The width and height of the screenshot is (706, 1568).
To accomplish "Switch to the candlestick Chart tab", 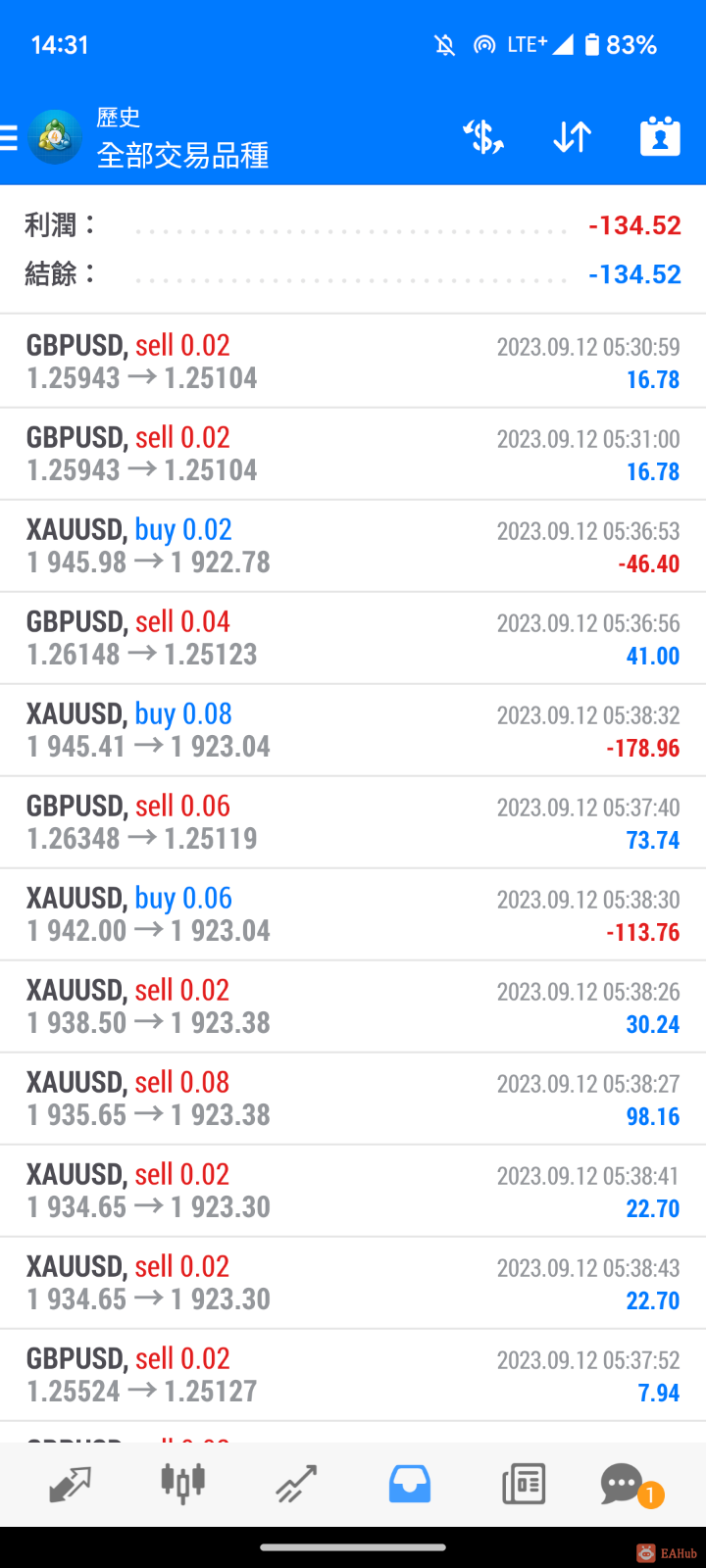I will point(183,1484).
